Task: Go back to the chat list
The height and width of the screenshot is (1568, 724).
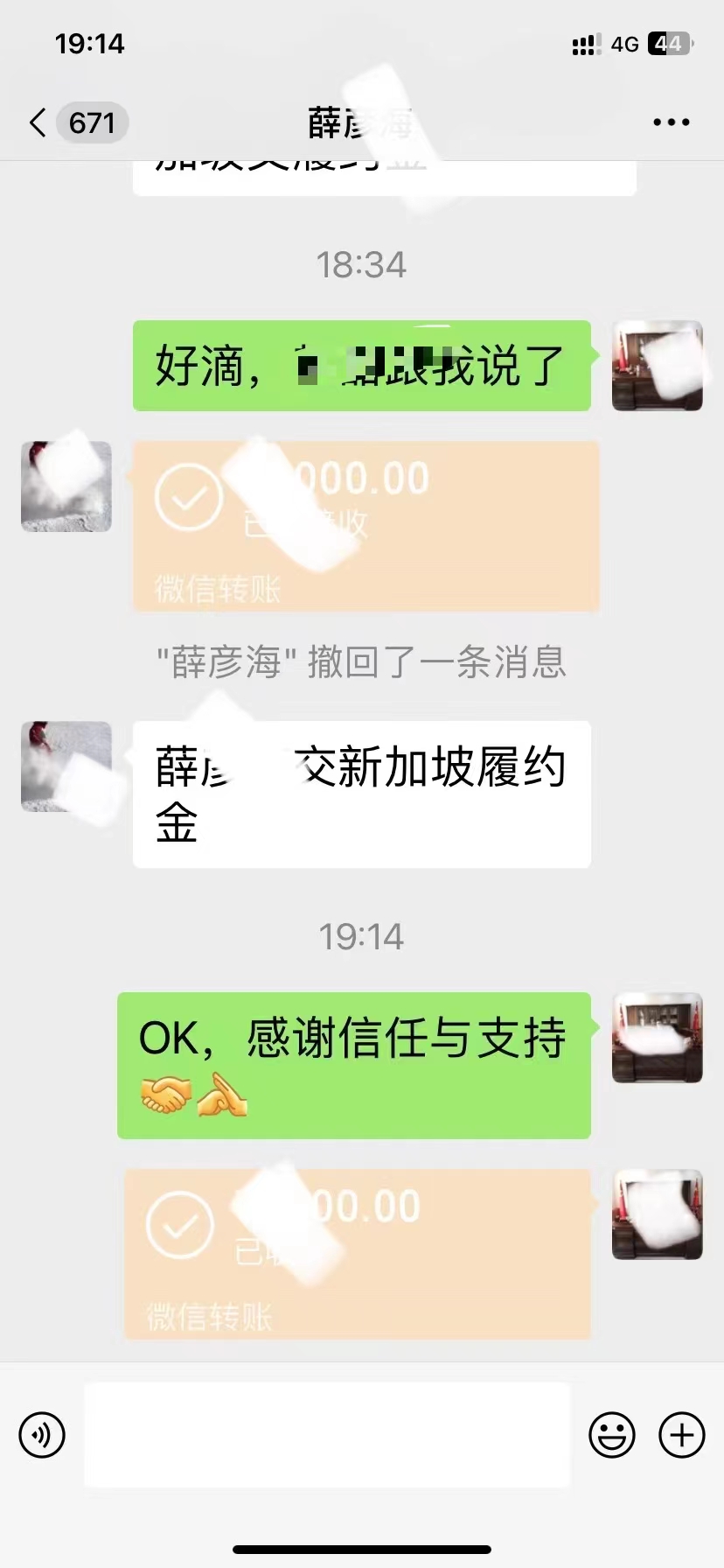Action: (x=38, y=122)
